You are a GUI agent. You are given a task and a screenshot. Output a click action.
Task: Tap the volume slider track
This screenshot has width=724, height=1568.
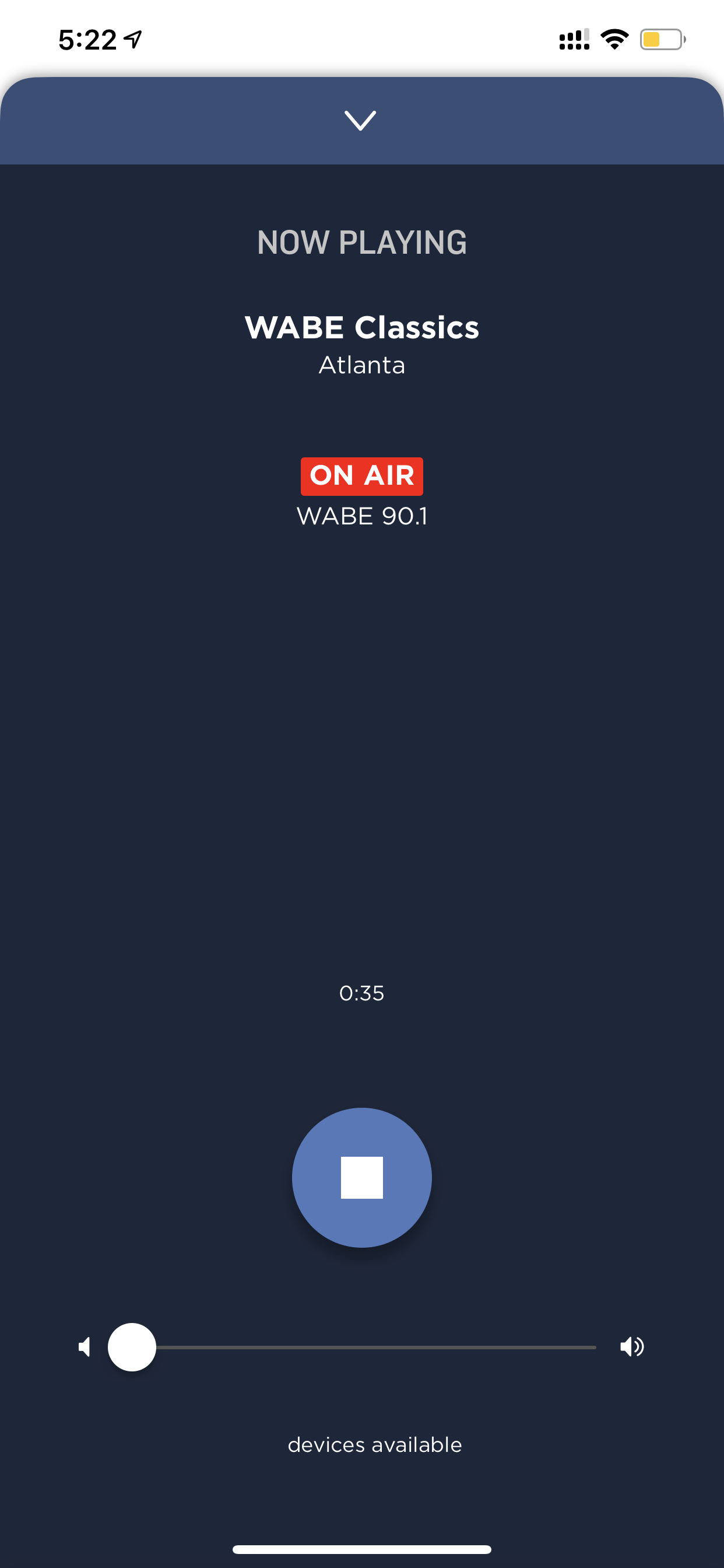352,1347
